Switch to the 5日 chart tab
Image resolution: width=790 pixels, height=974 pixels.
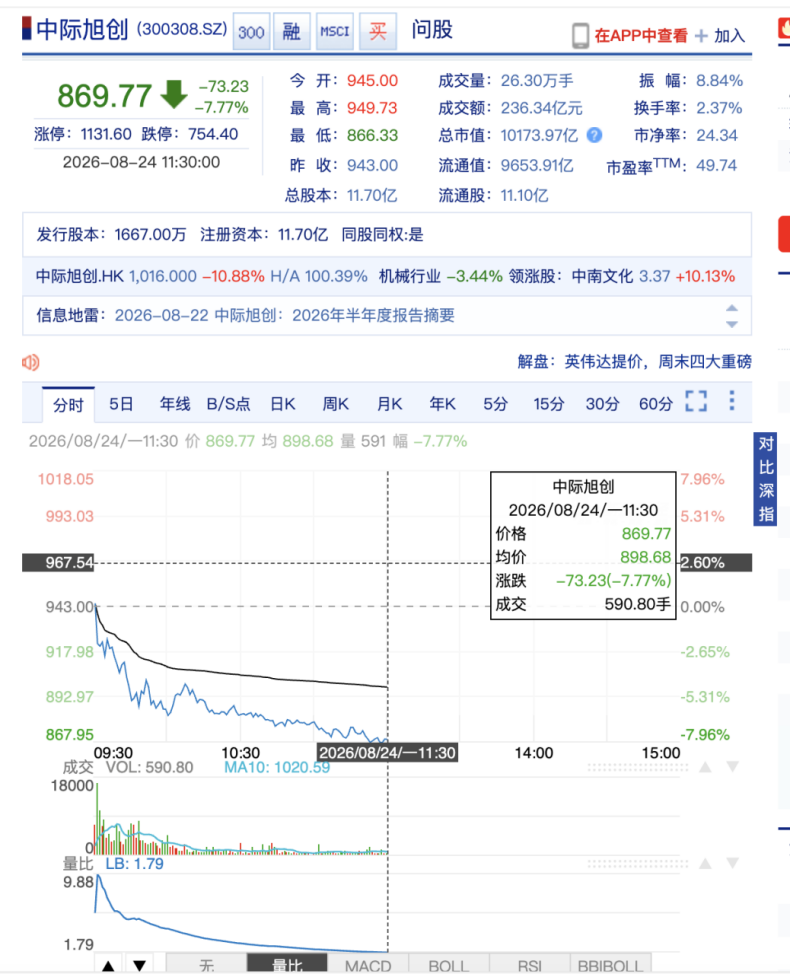[121, 404]
